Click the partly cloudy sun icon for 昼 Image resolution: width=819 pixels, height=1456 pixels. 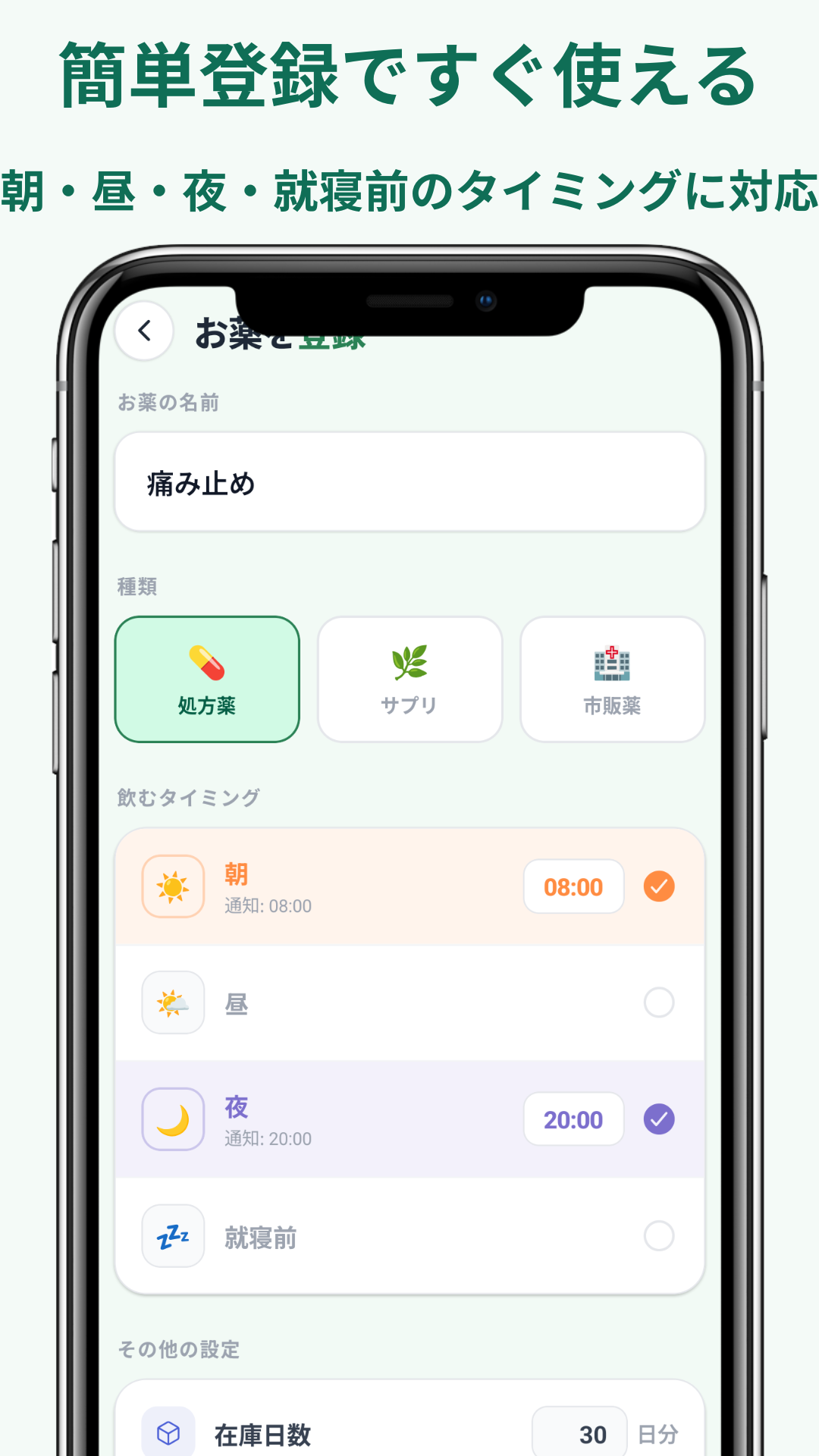[x=173, y=1003]
